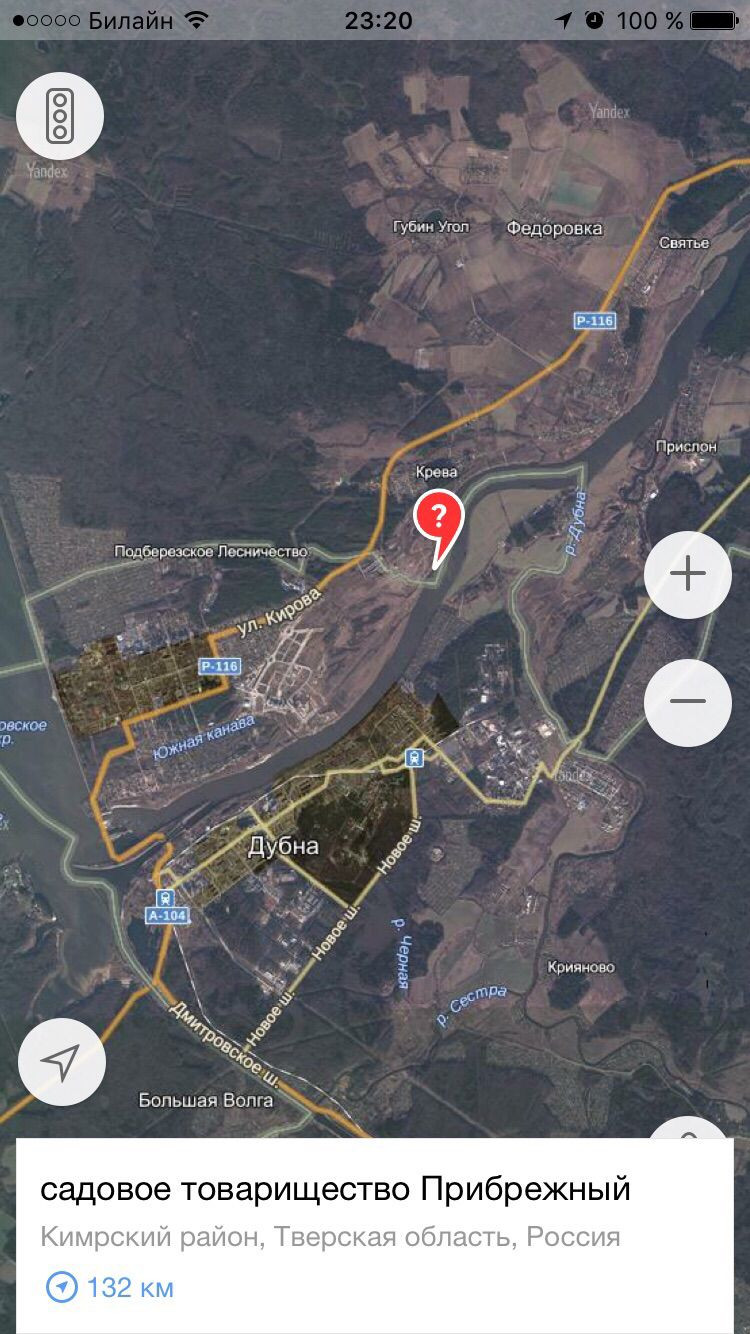Screen dimensions: 750x1334
Task: Zoom in with the plus button
Action: click(688, 575)
